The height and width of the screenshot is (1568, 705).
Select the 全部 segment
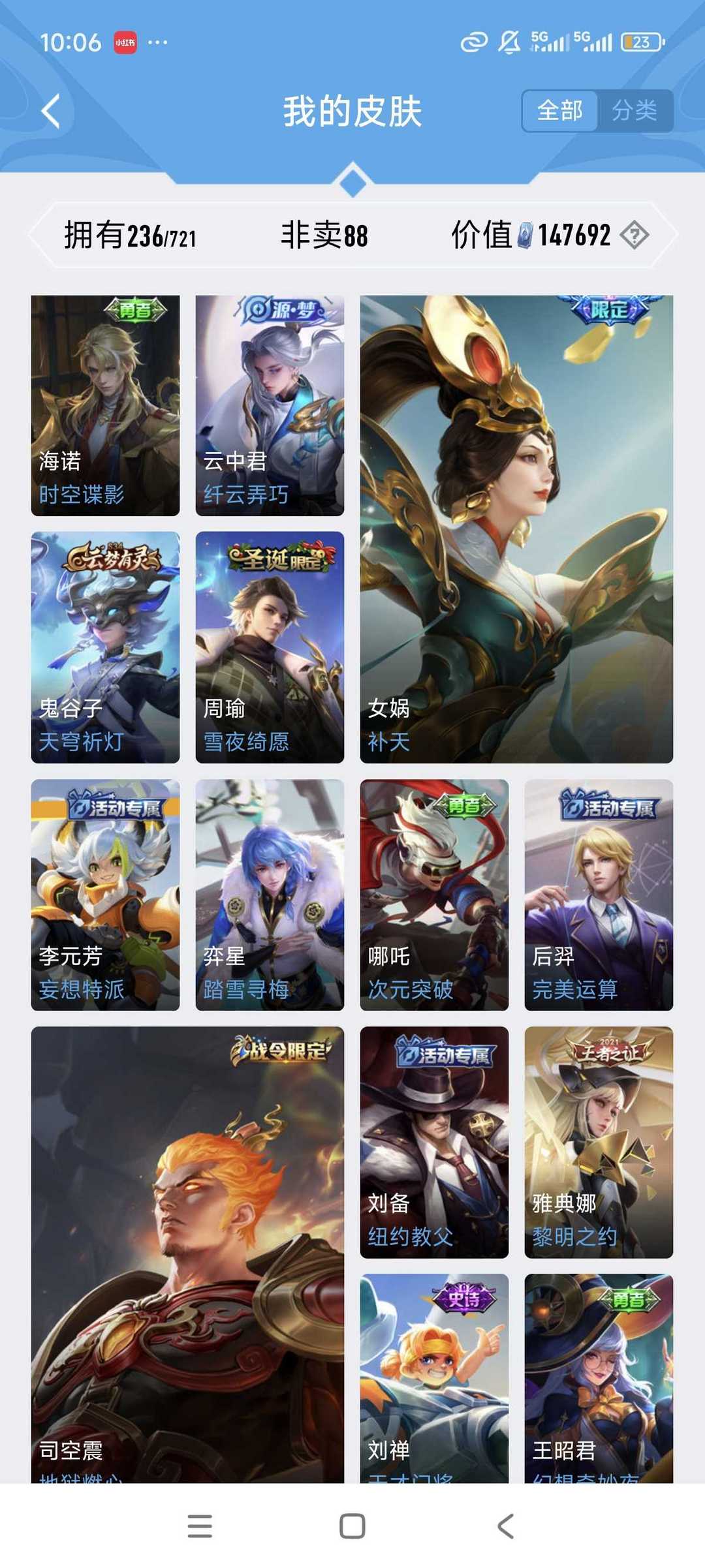pos(560,111)
